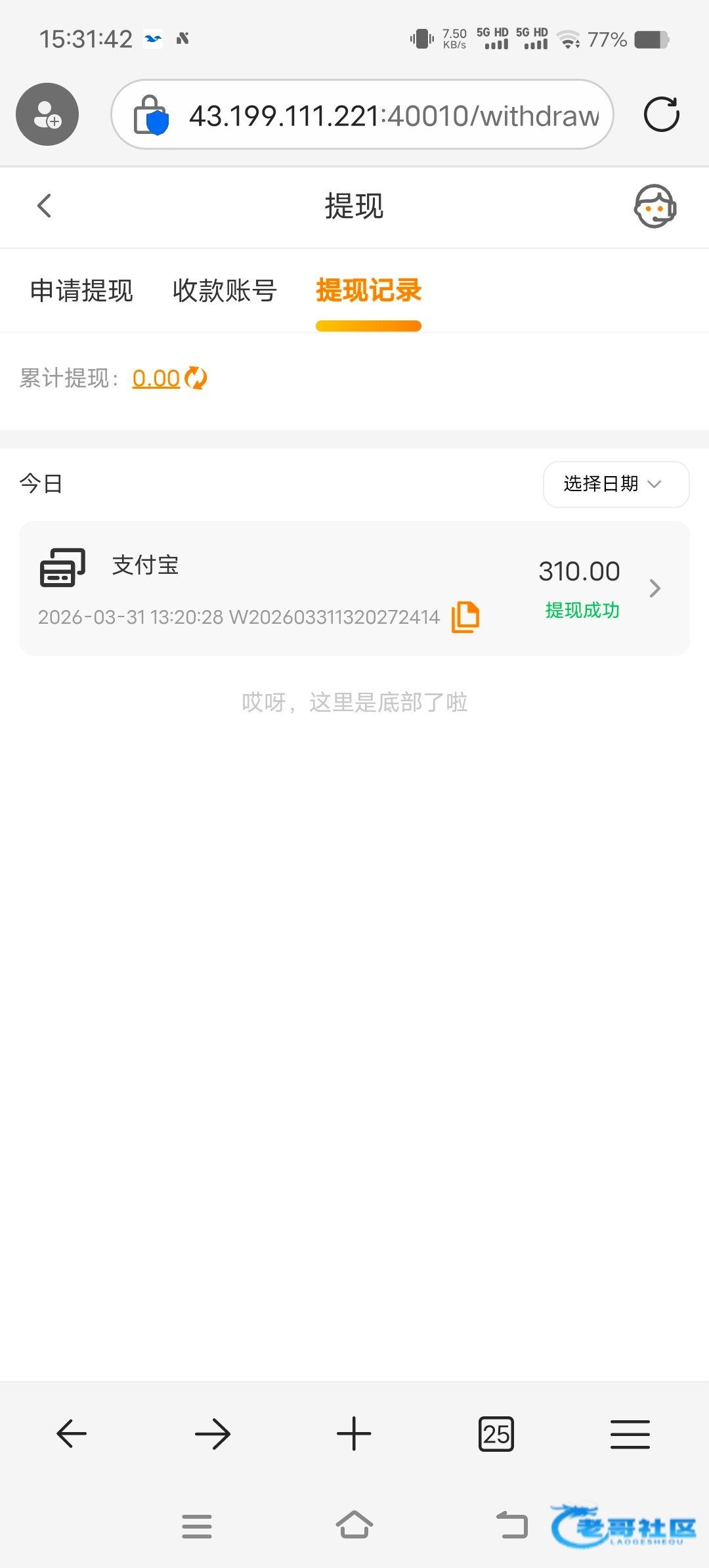Switch to the 申请提现 tab
Screen dimensions: 709x1568
coord(81,290)
